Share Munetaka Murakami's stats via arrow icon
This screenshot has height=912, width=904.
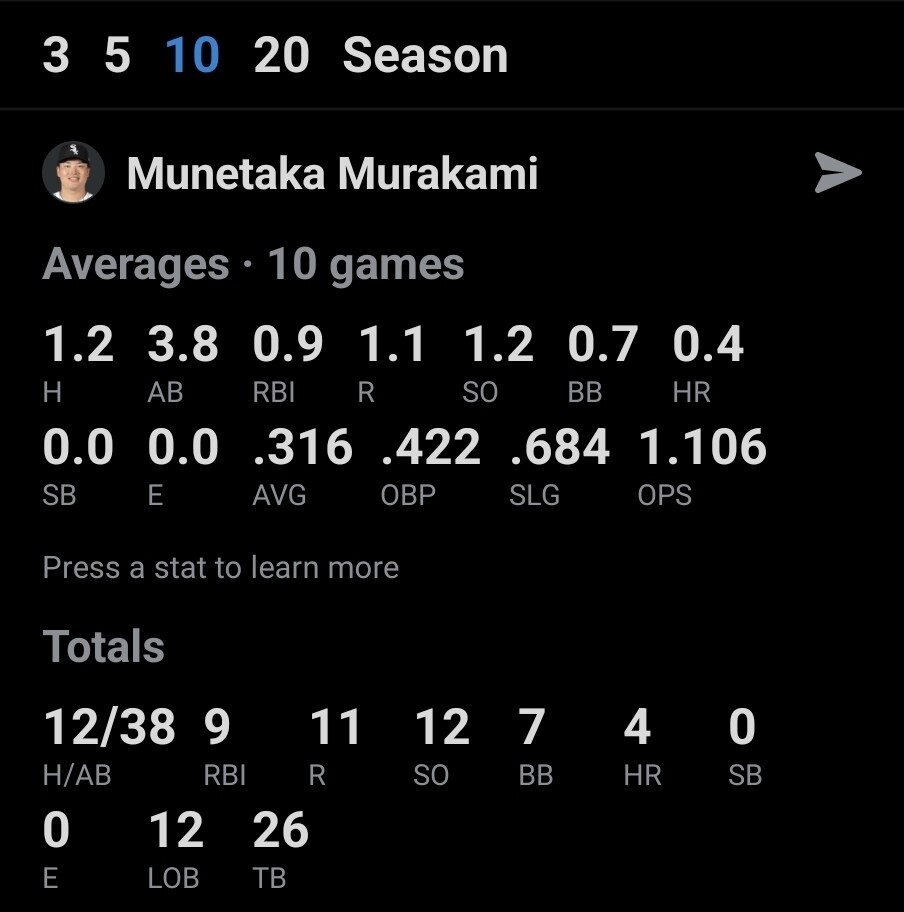pos(837,172)
